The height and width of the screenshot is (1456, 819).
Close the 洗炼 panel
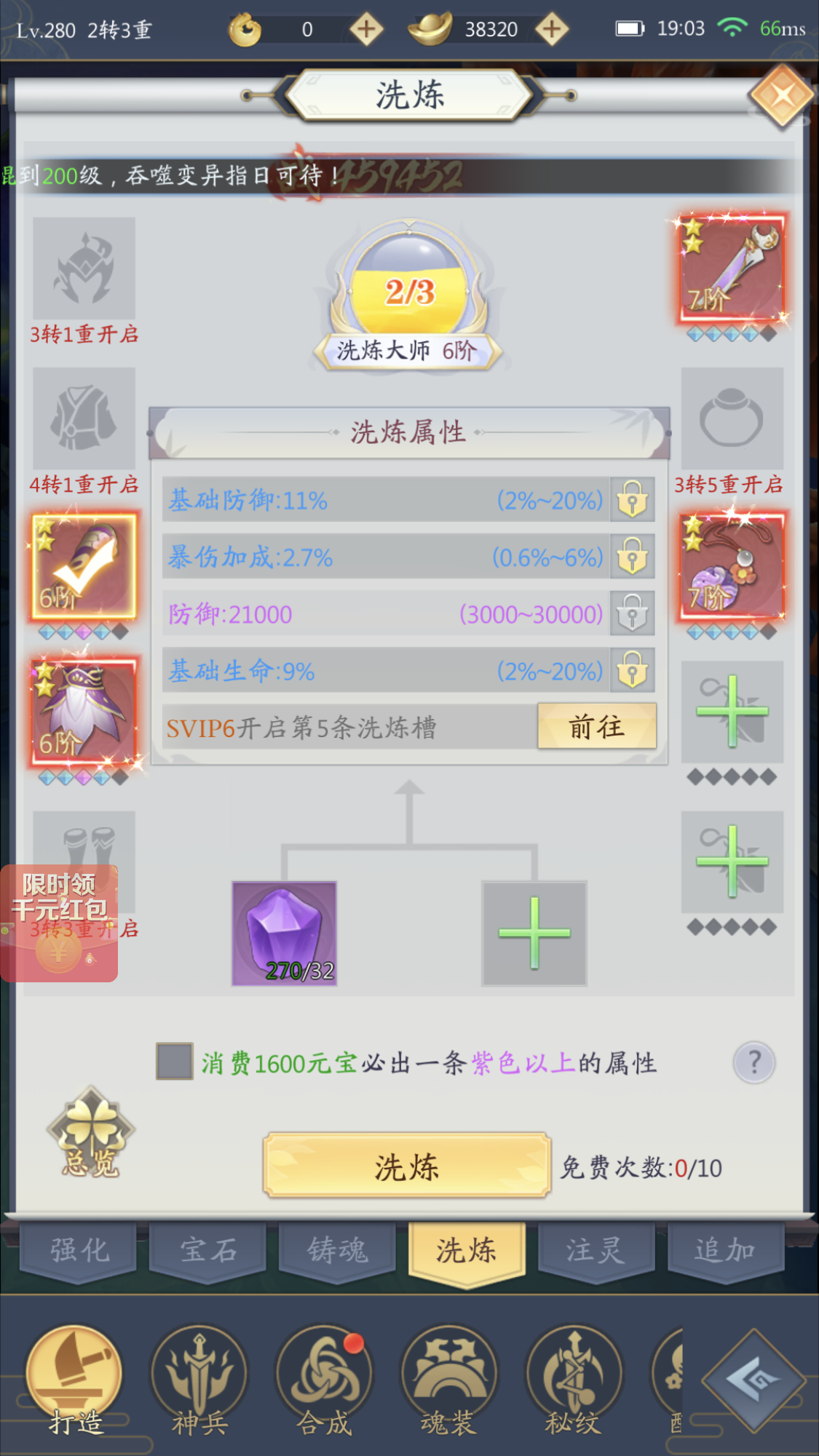[x=781, y=95]
